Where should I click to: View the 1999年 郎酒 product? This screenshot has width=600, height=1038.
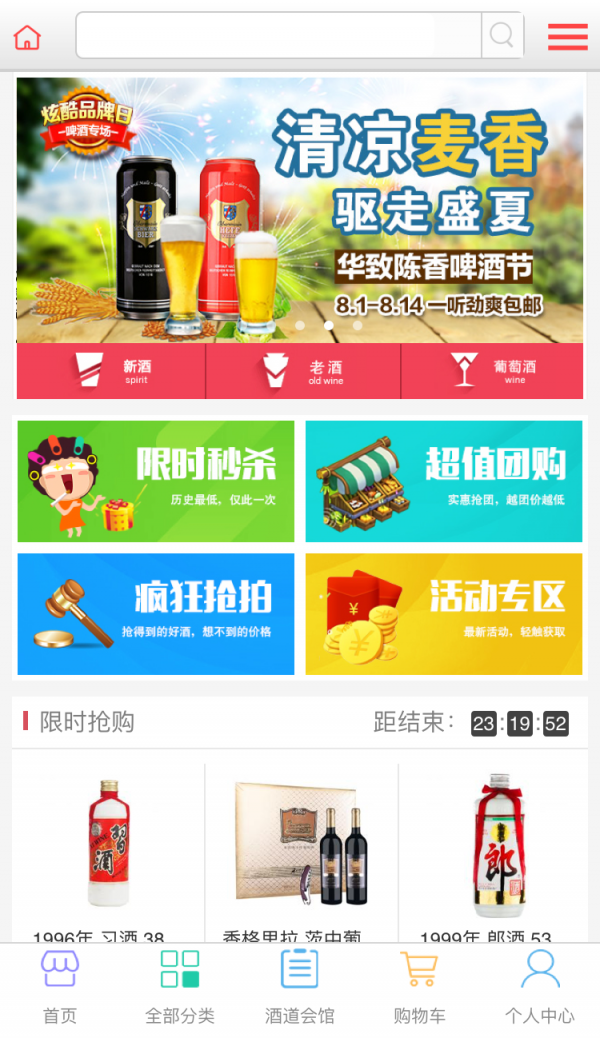pos(494,850)
